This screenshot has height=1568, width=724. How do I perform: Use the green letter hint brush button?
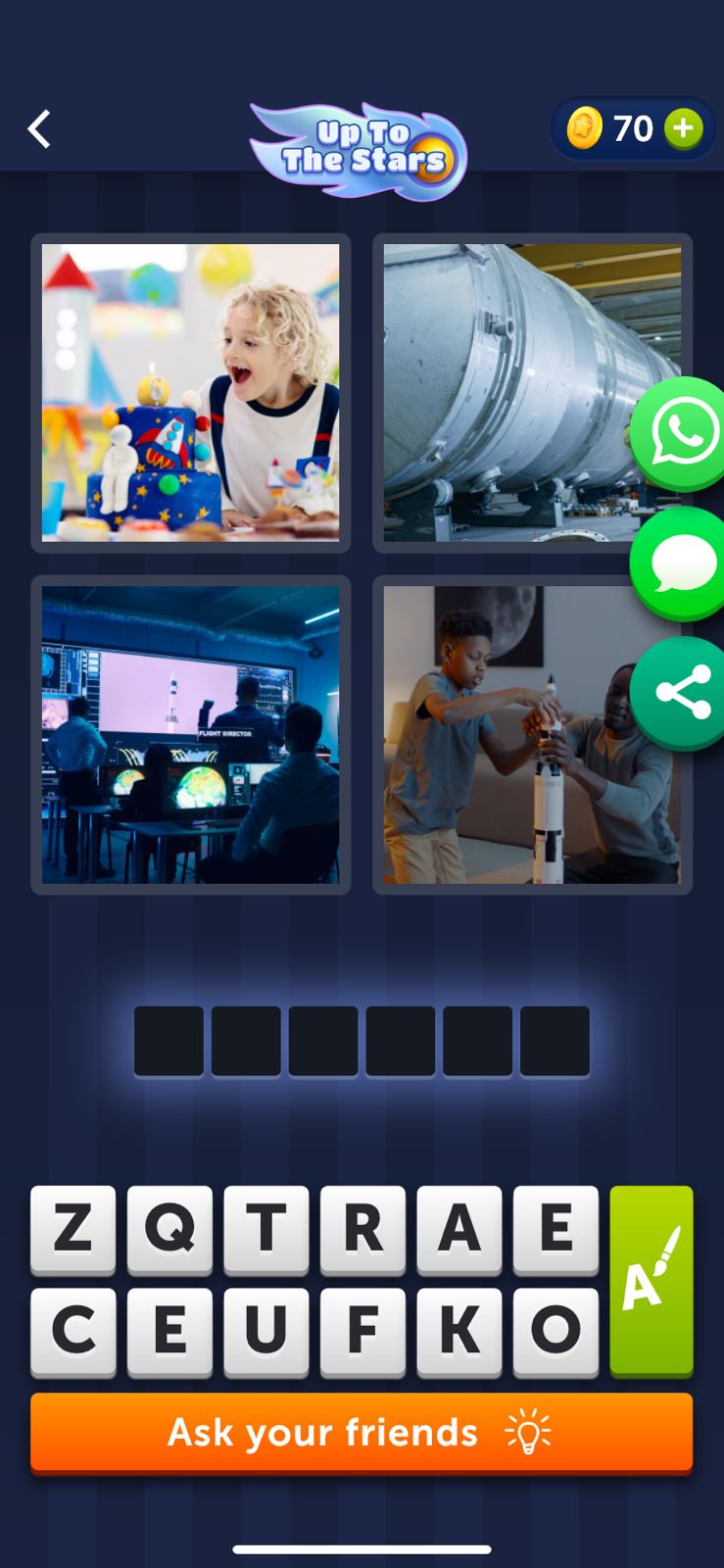coord(652,1279)
